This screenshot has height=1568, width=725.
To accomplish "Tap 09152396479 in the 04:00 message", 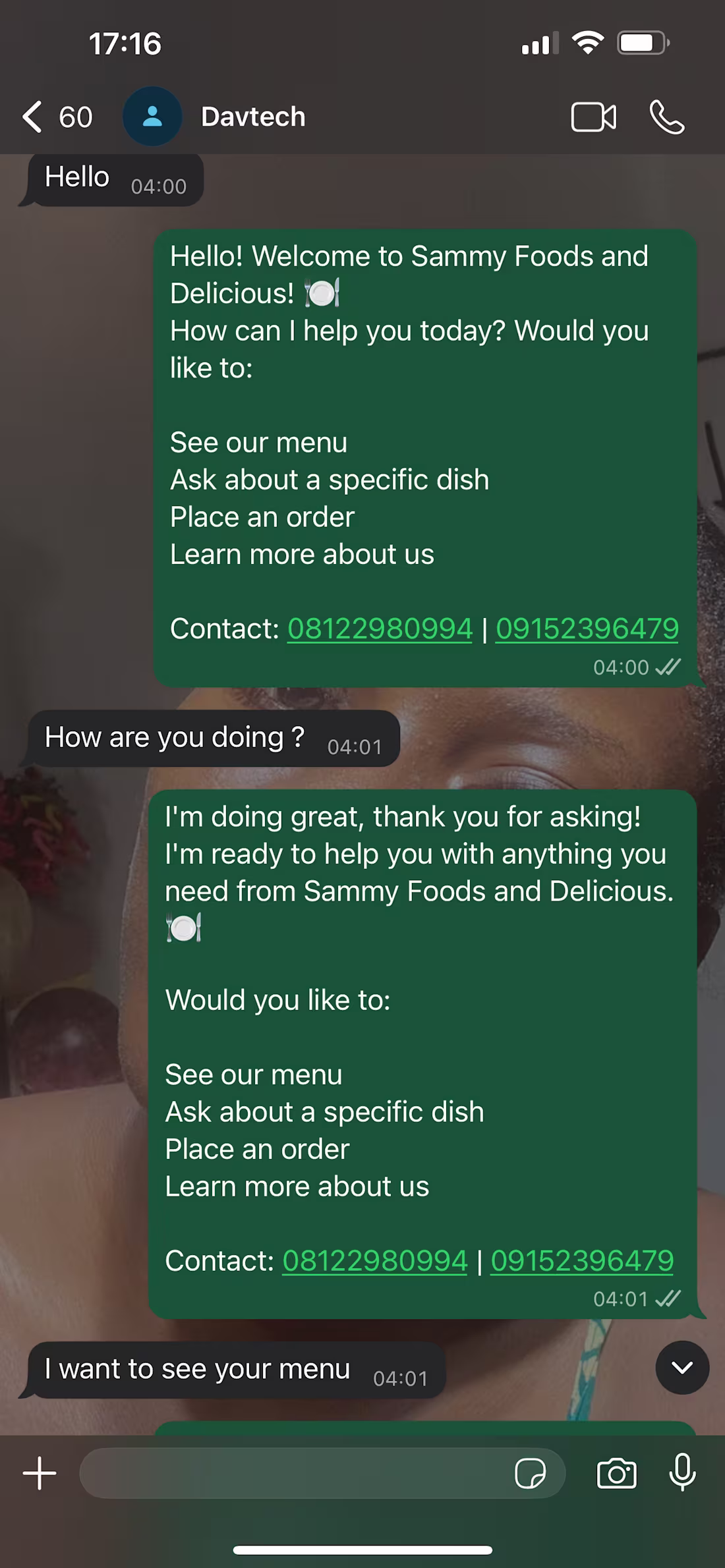I will click(587, 629).
